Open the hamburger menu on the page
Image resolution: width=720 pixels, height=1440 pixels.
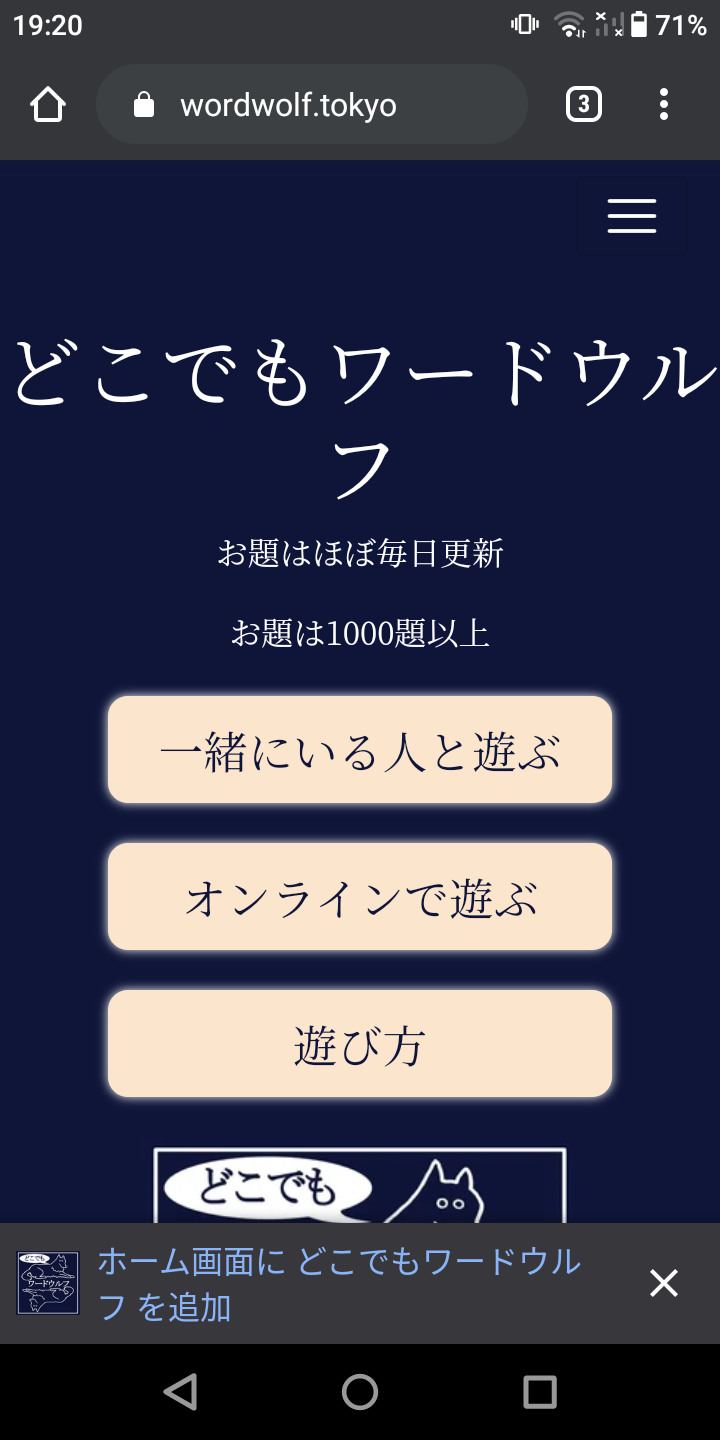(x=631, y=216)
